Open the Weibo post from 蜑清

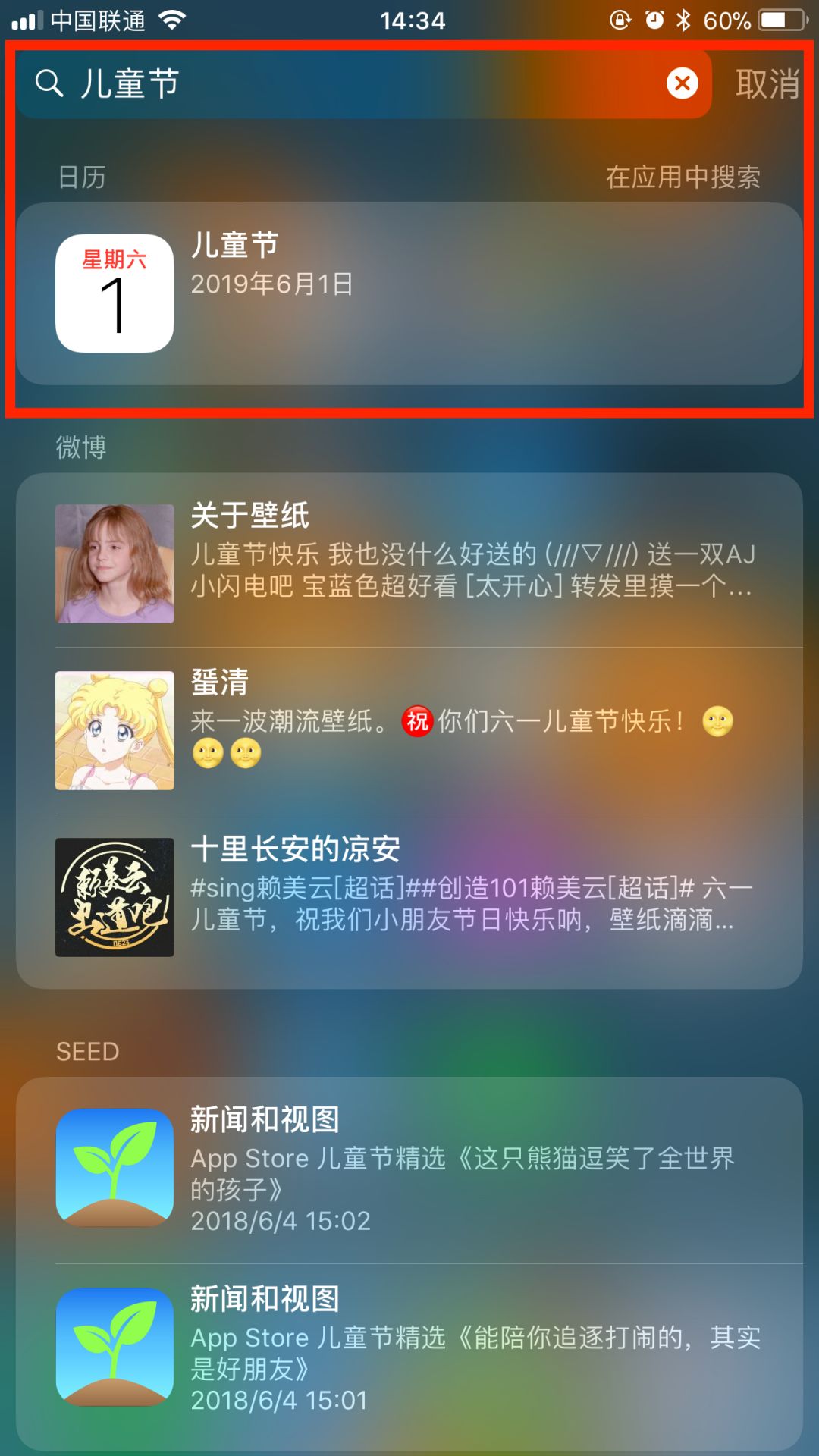tap(409, 730)
